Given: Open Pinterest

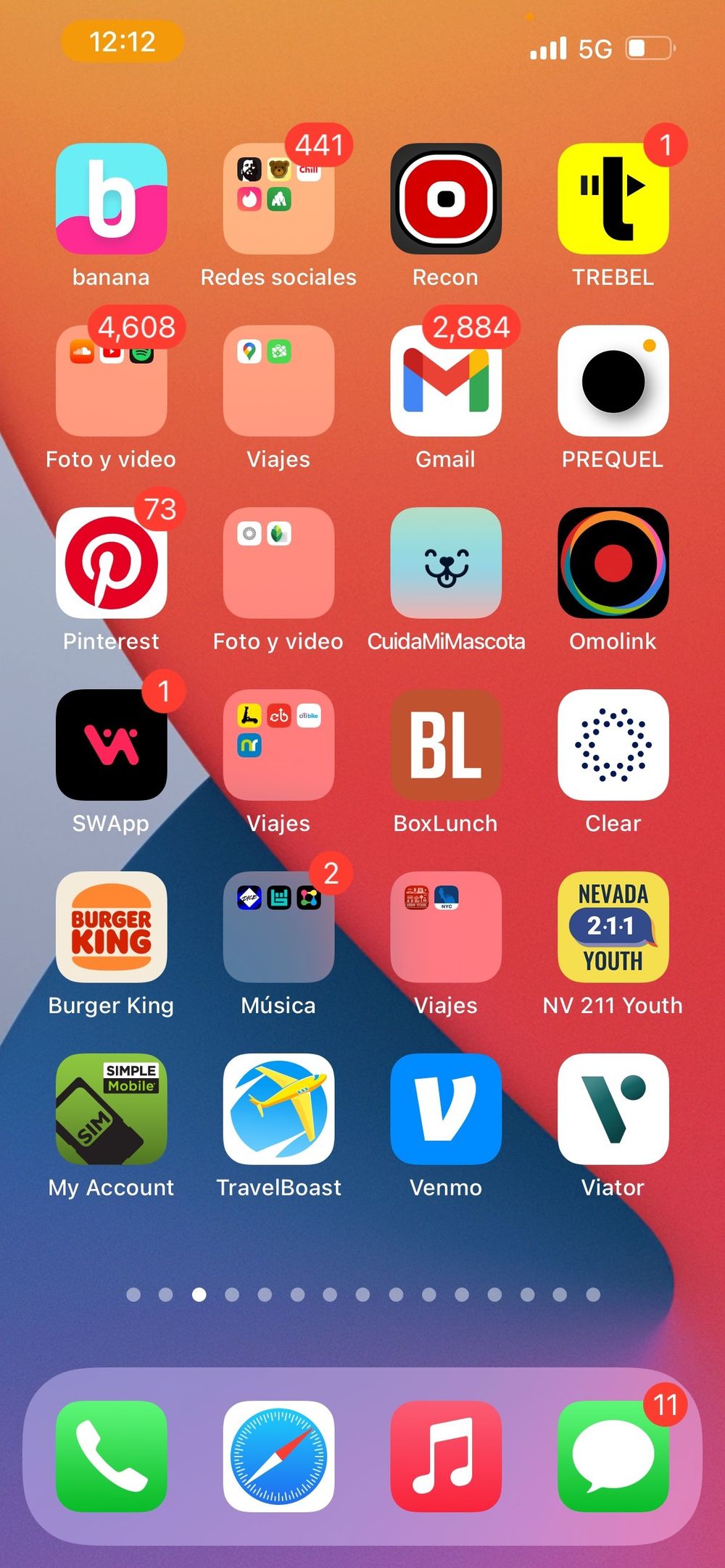Looking at the screenshot, I should 112,562.
